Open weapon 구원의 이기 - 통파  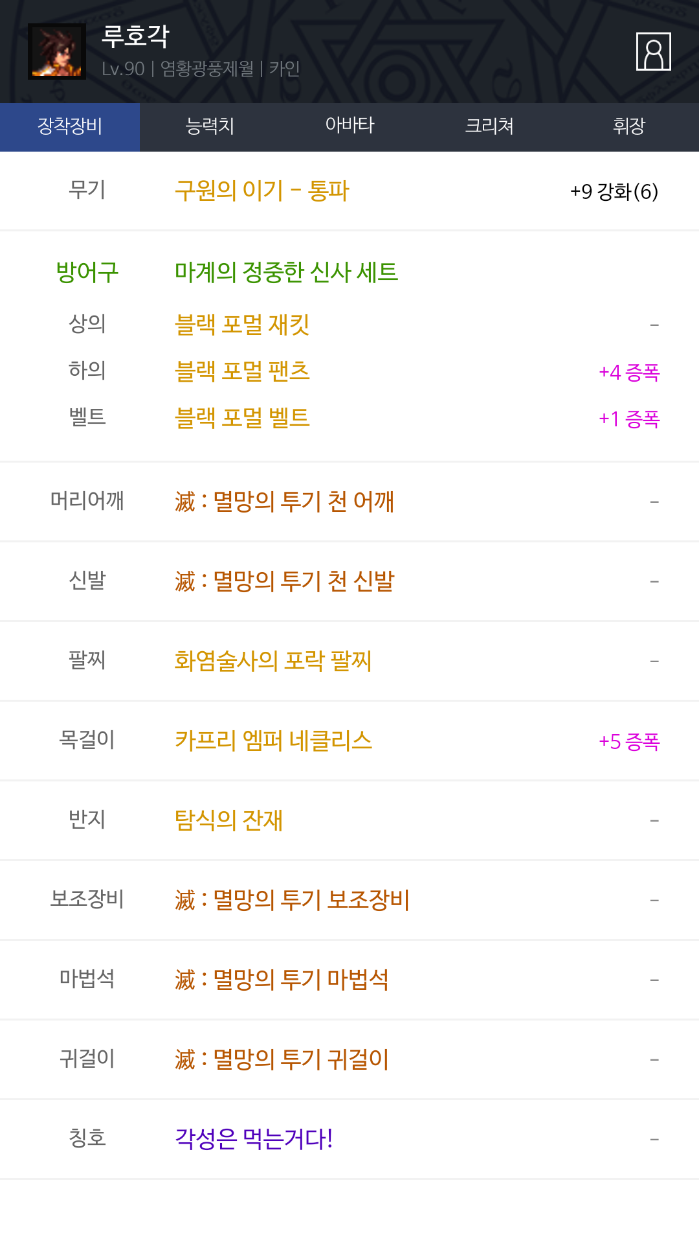(x=262, y=191)
